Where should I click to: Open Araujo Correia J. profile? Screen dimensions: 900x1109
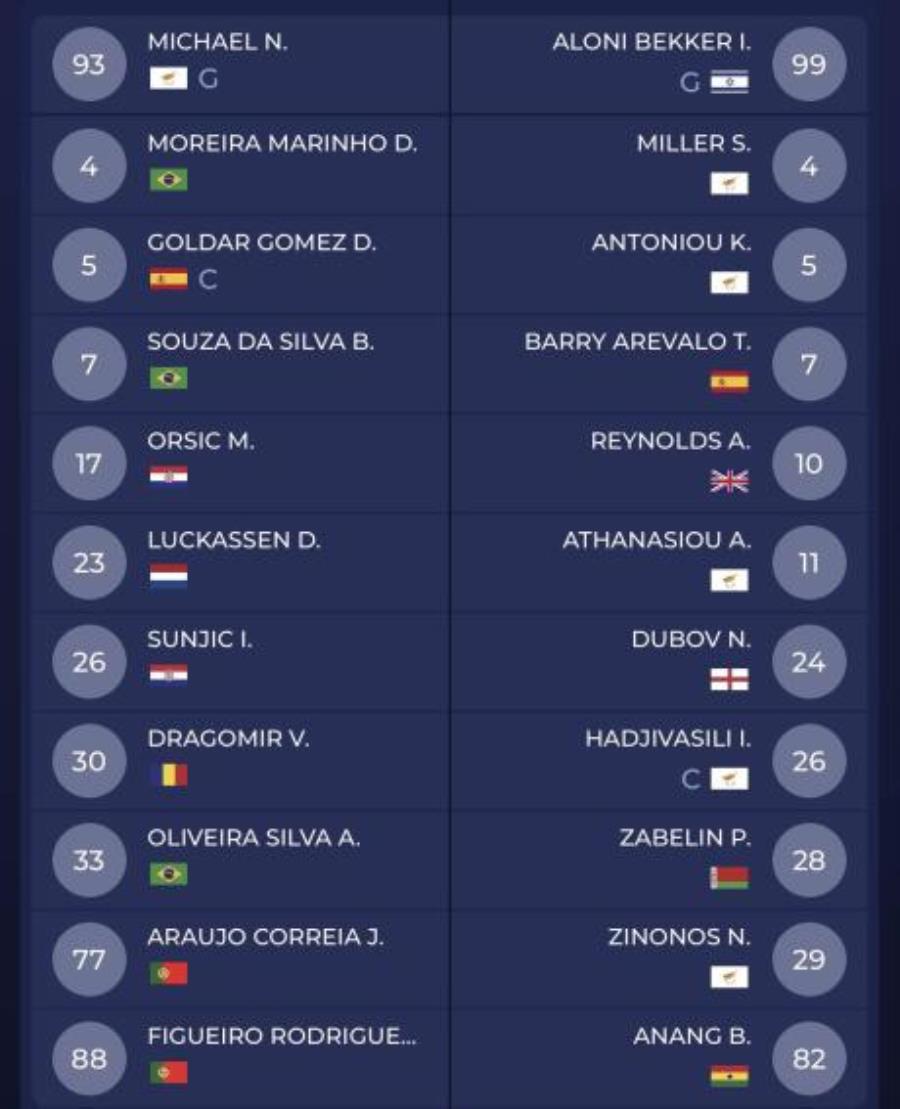[x=265, y=937]
